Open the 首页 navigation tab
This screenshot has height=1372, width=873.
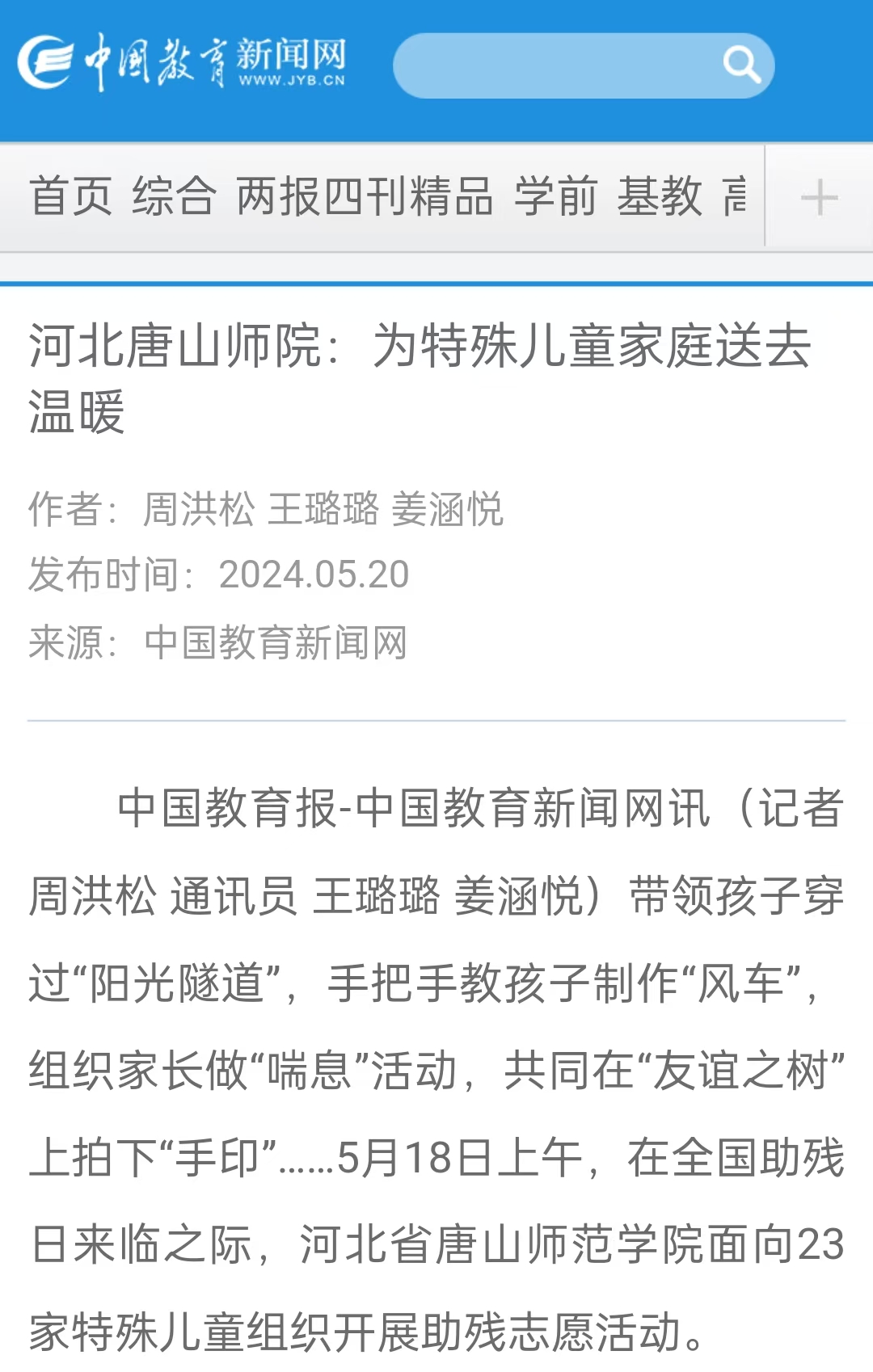point(71,196)
